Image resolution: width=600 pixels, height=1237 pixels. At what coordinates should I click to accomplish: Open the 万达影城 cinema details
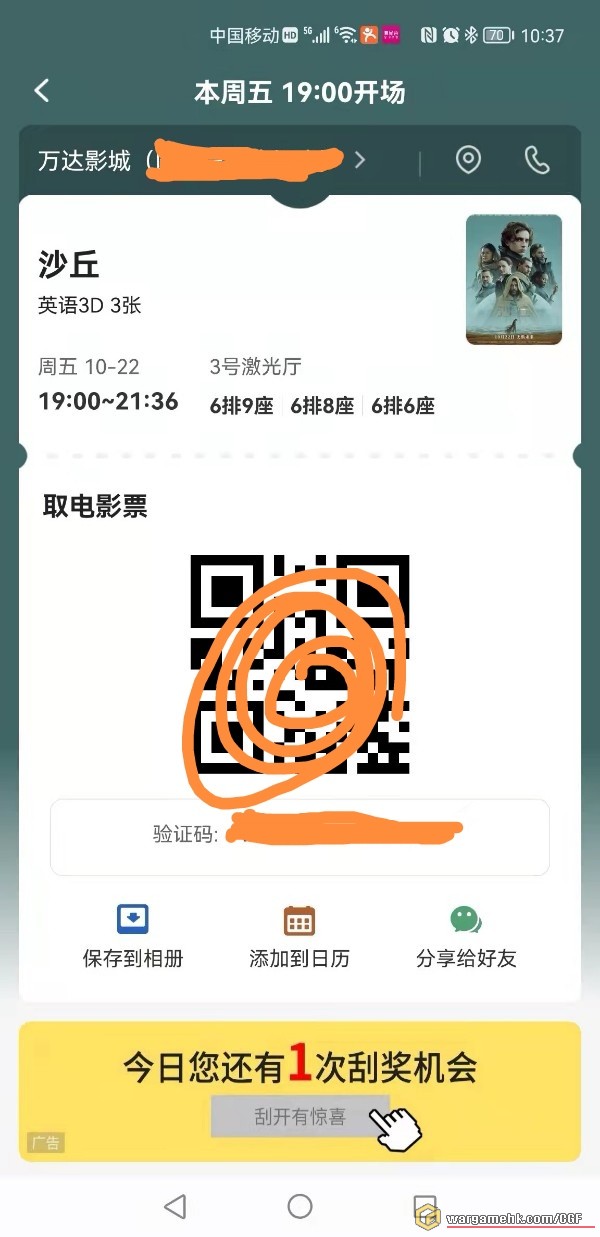[200, 160]
